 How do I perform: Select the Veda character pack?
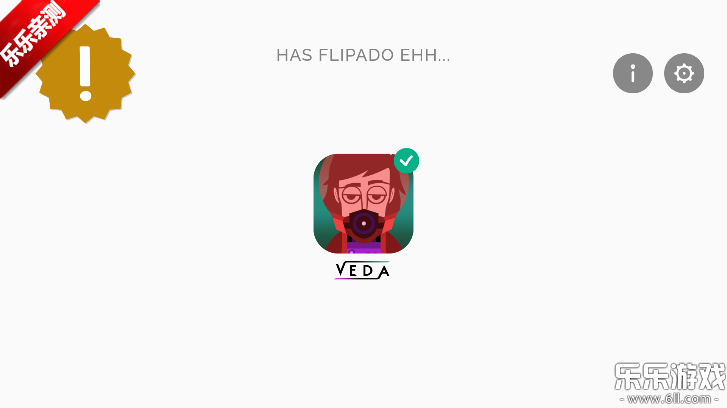(363, 204)
